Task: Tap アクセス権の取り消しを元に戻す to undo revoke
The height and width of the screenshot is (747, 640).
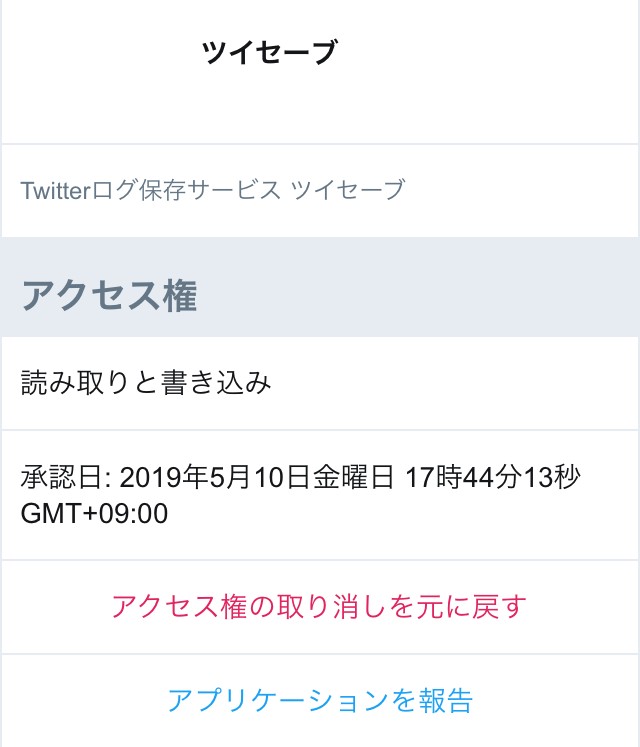Action: 319,607
